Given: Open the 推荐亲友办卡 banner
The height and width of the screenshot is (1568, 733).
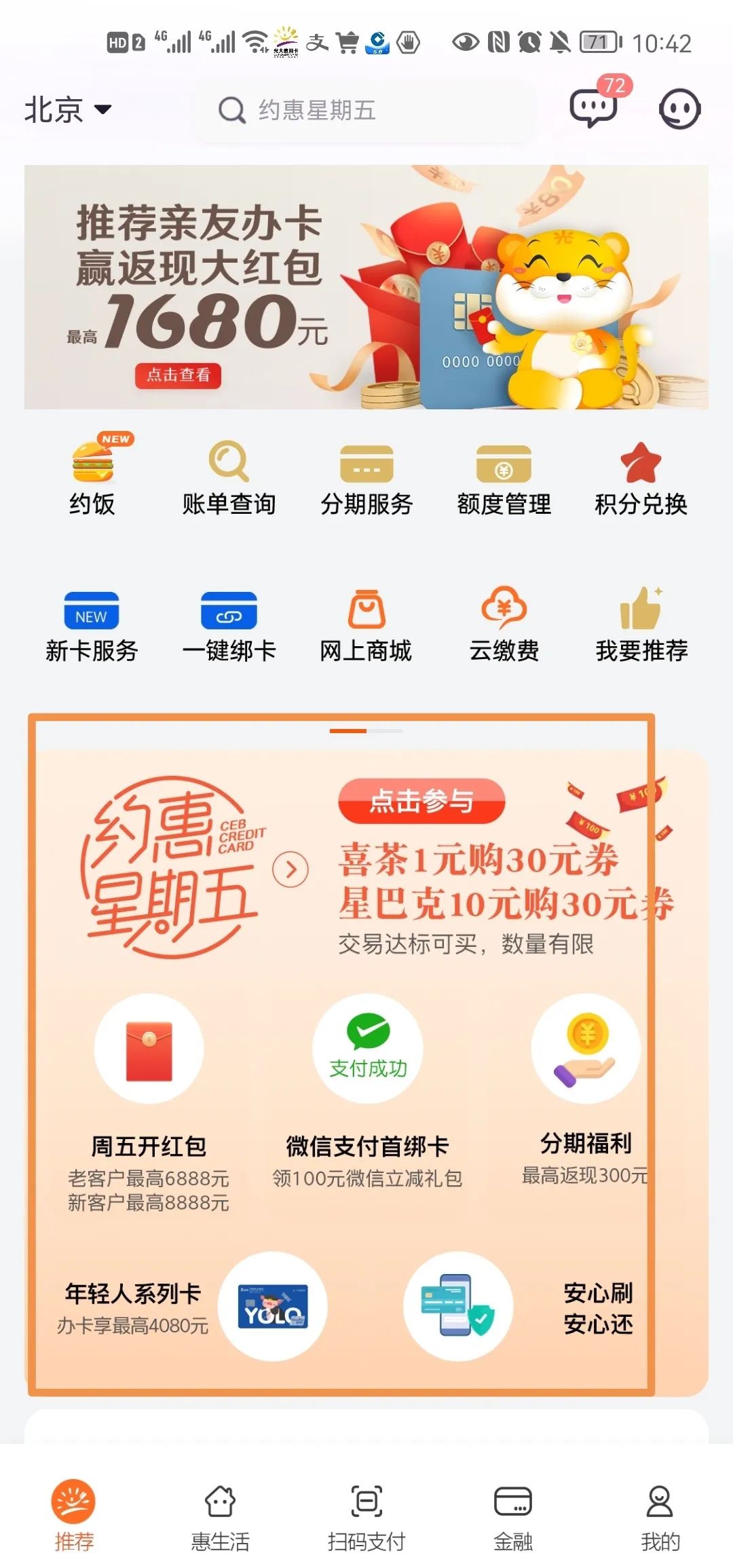Looking at the screenshot, I should 366,286.
